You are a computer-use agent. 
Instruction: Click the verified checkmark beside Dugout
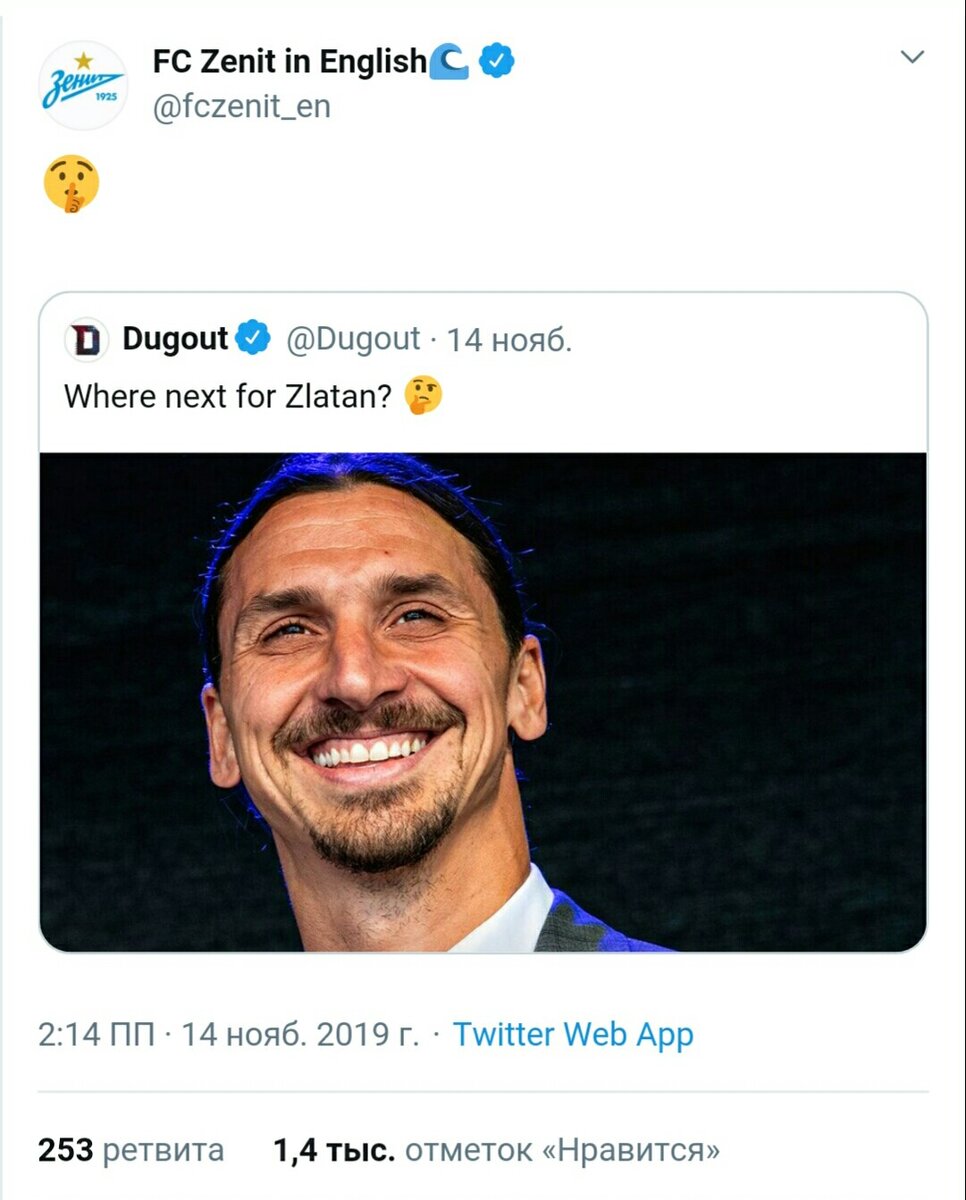coord(252,338)
